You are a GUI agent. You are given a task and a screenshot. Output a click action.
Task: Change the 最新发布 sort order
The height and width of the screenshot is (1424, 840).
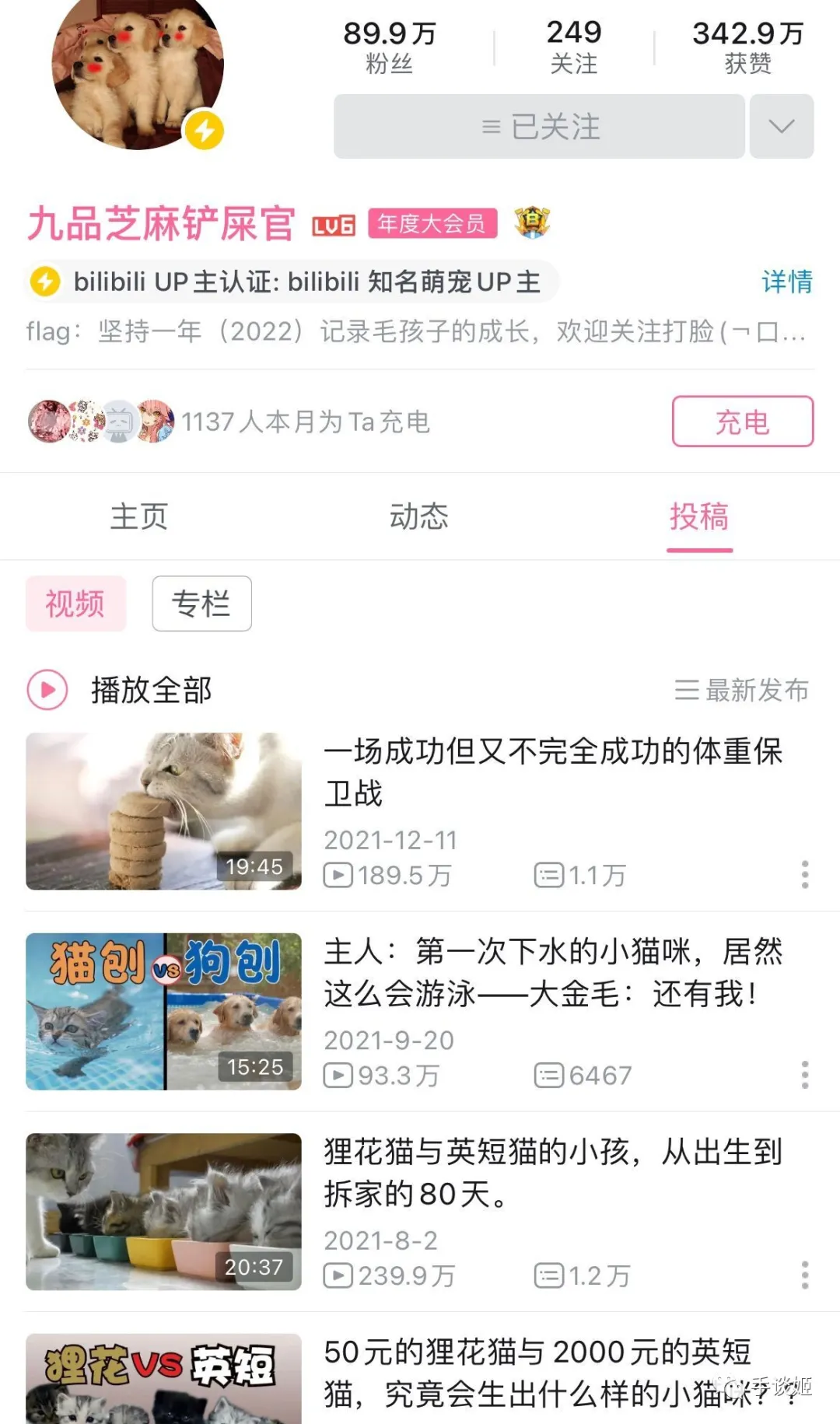[x=741, y=690]
